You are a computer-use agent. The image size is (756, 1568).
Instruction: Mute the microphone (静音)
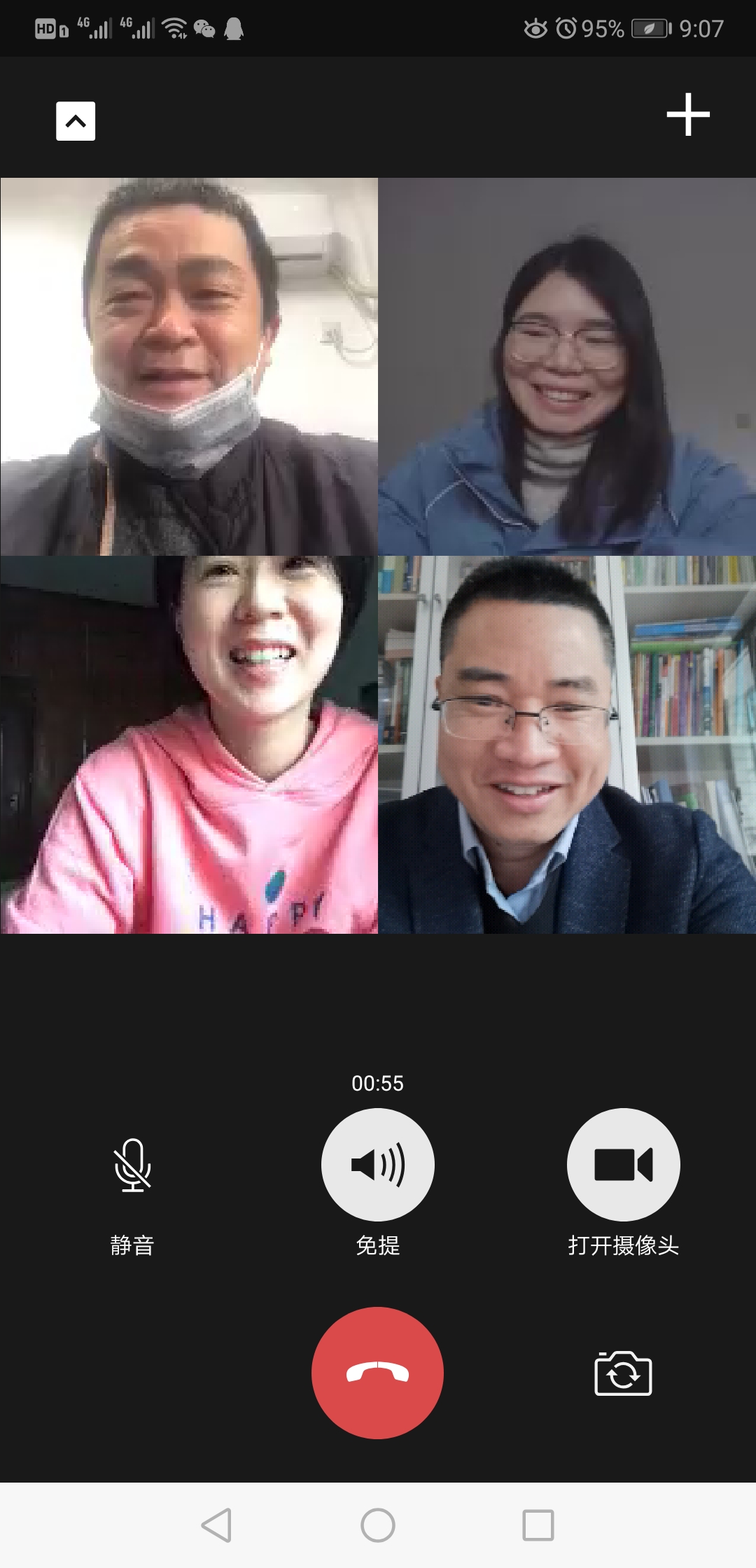(x=132, y=1165)
